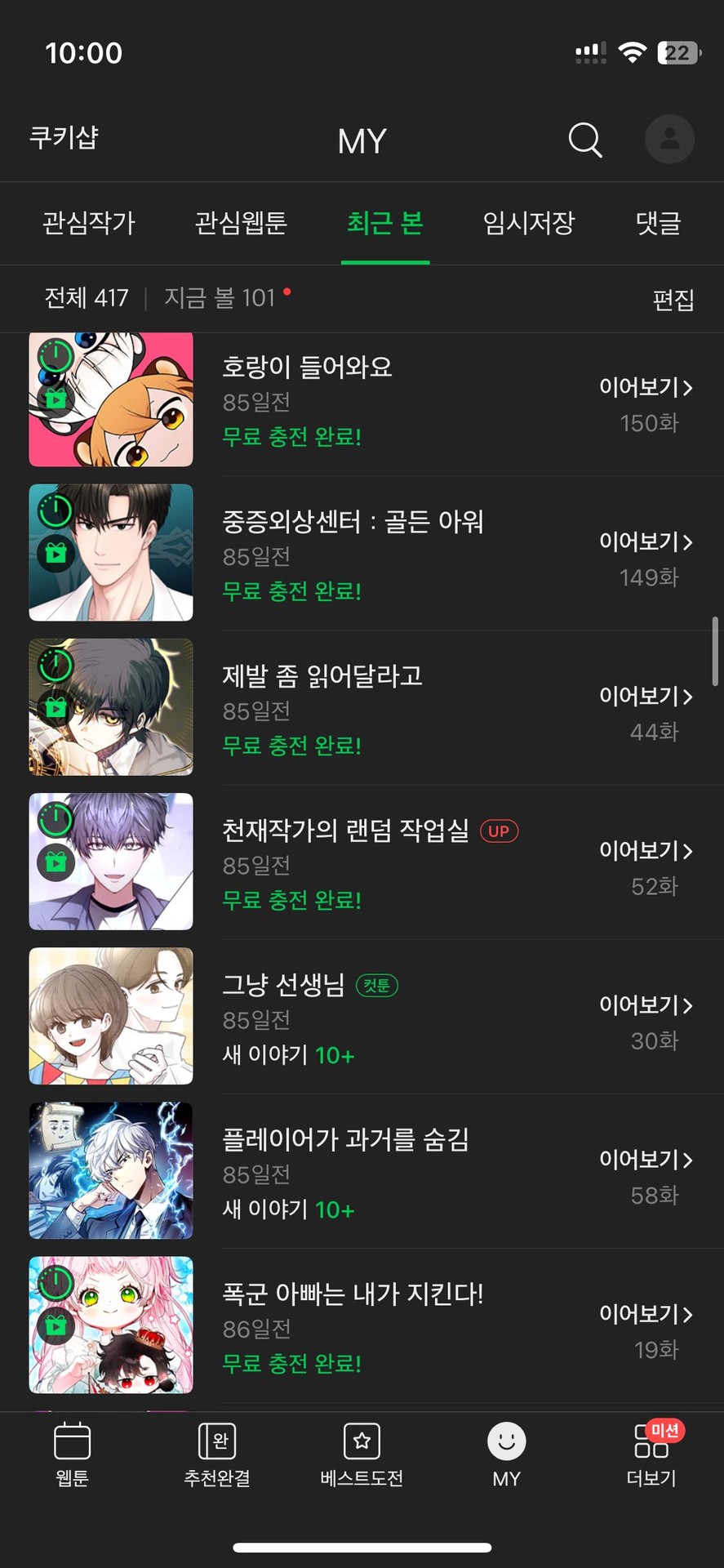Open 쿠키샵 cookie shop
724x1568 pixels.
click(x=64, y=137)
